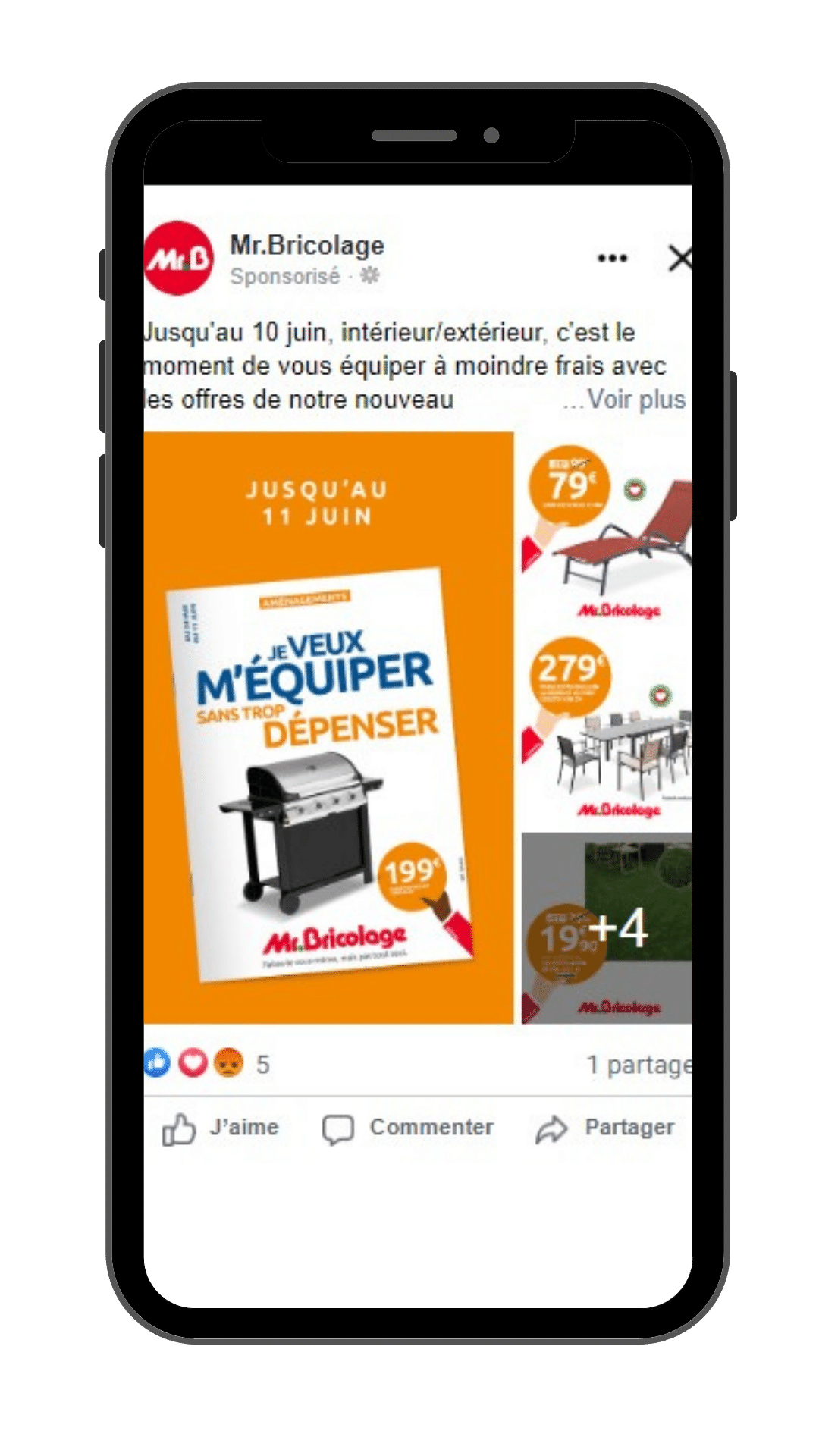
Task: Dismiss the sponsored post with the X
Action: (680, 258)
